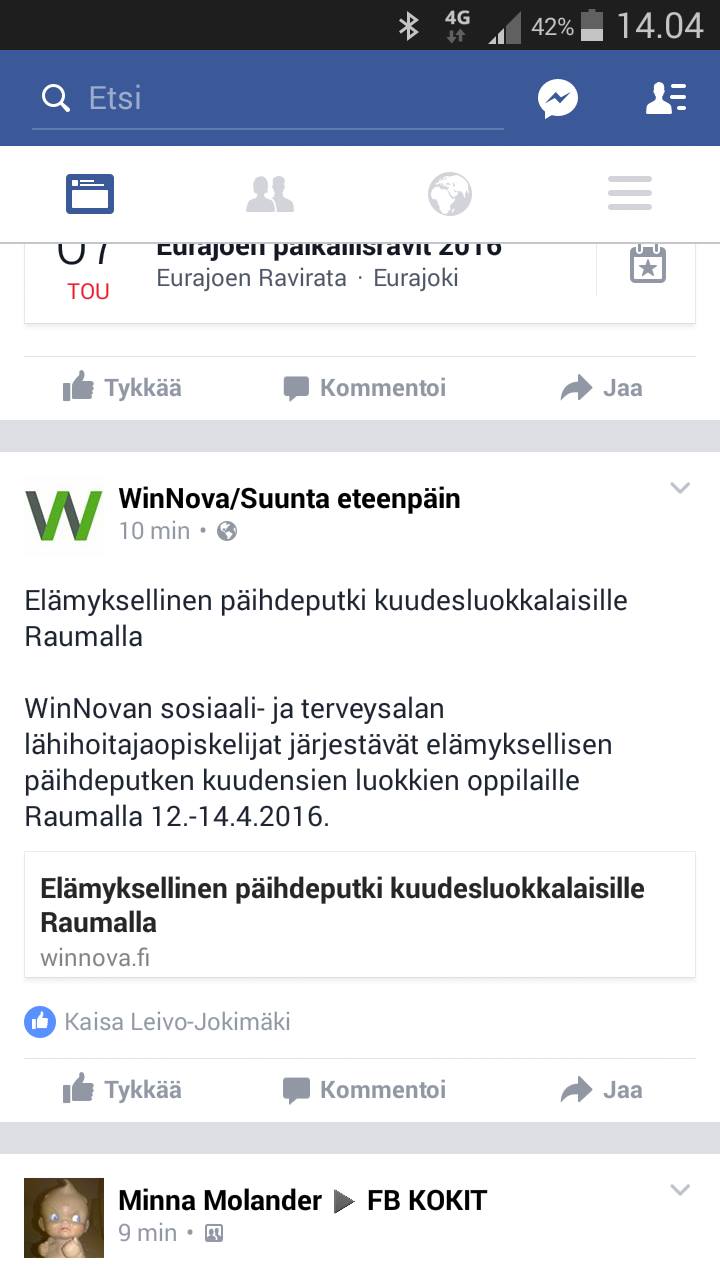Like the Eurajoen event post with Tykkää
Screen dimensions: 720x1280
[122, 388]
